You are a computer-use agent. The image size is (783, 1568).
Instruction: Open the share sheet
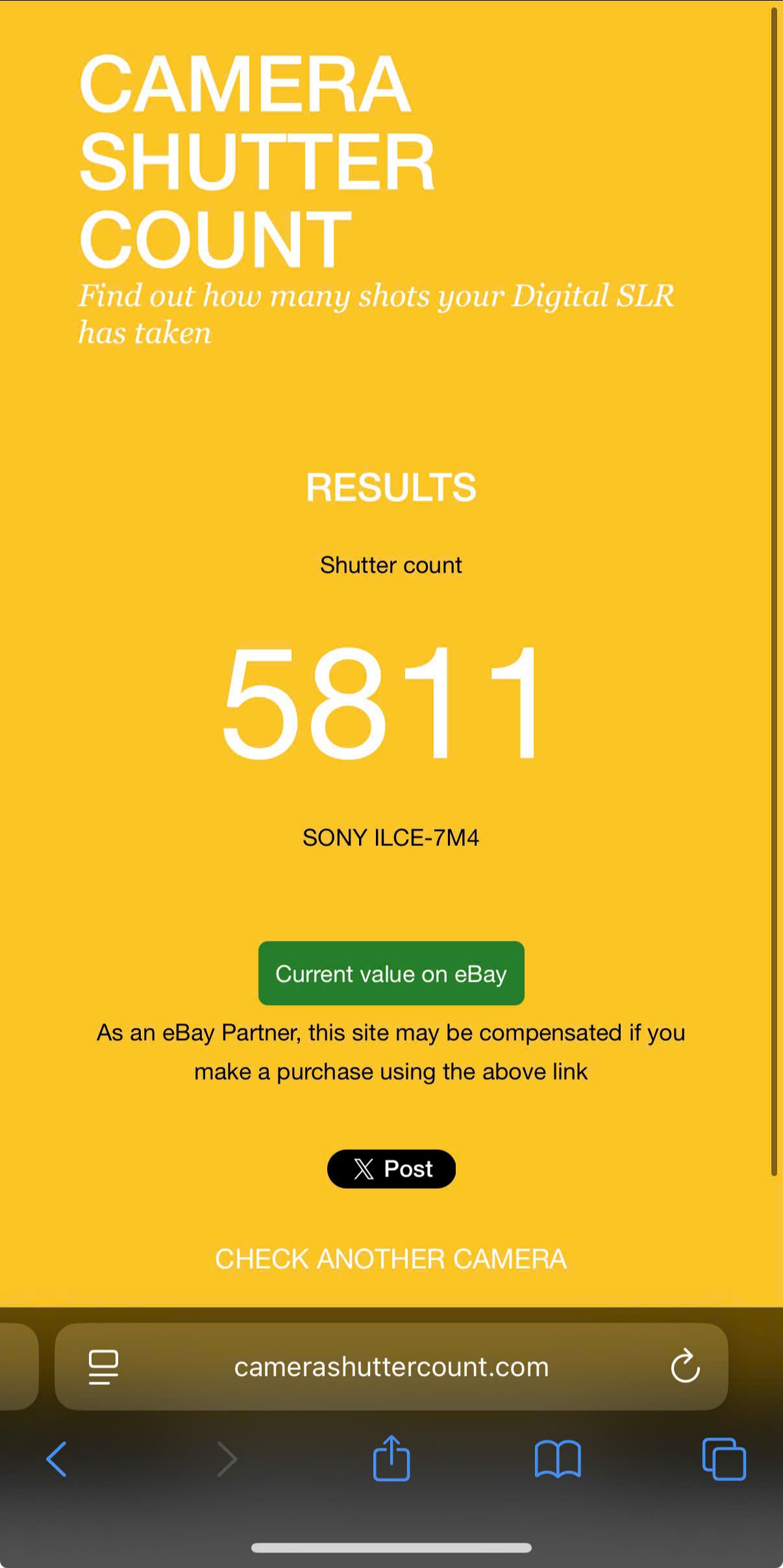pyautogui.click(x=391, y=1458)
